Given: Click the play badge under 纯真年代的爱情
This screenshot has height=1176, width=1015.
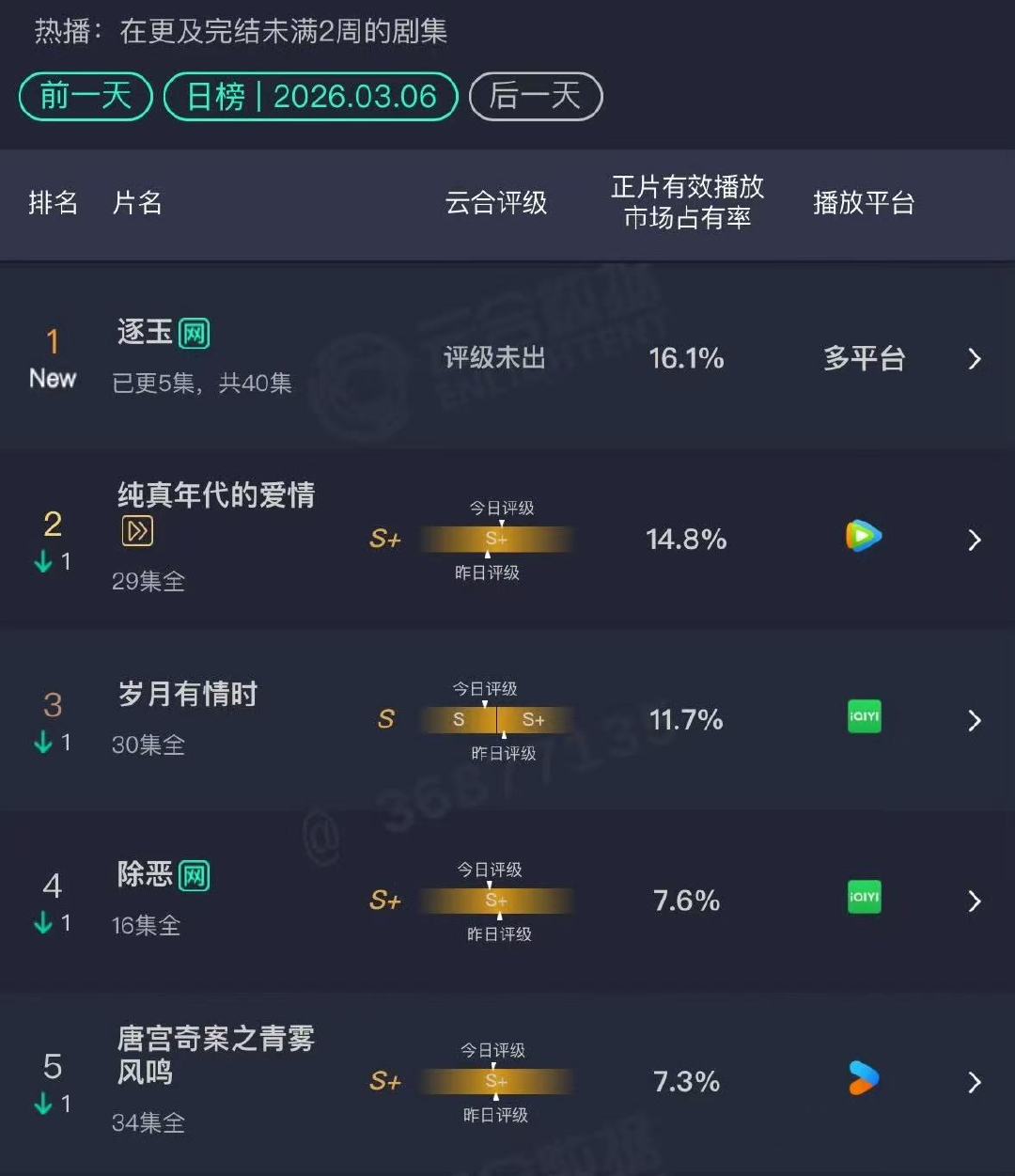Looking at the screenshot, I should (136, 531).
